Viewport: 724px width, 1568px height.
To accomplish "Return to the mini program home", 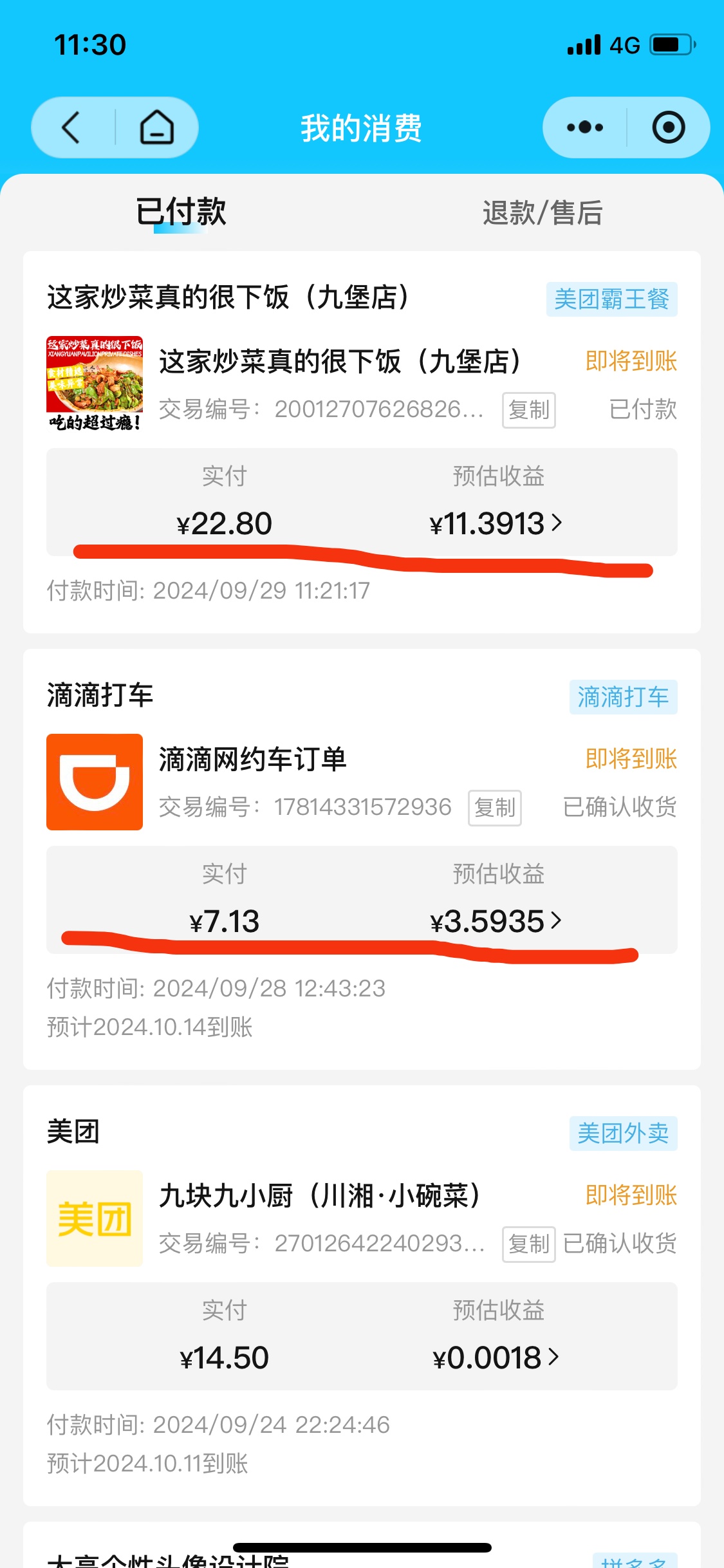I will [x=157, y=127].
